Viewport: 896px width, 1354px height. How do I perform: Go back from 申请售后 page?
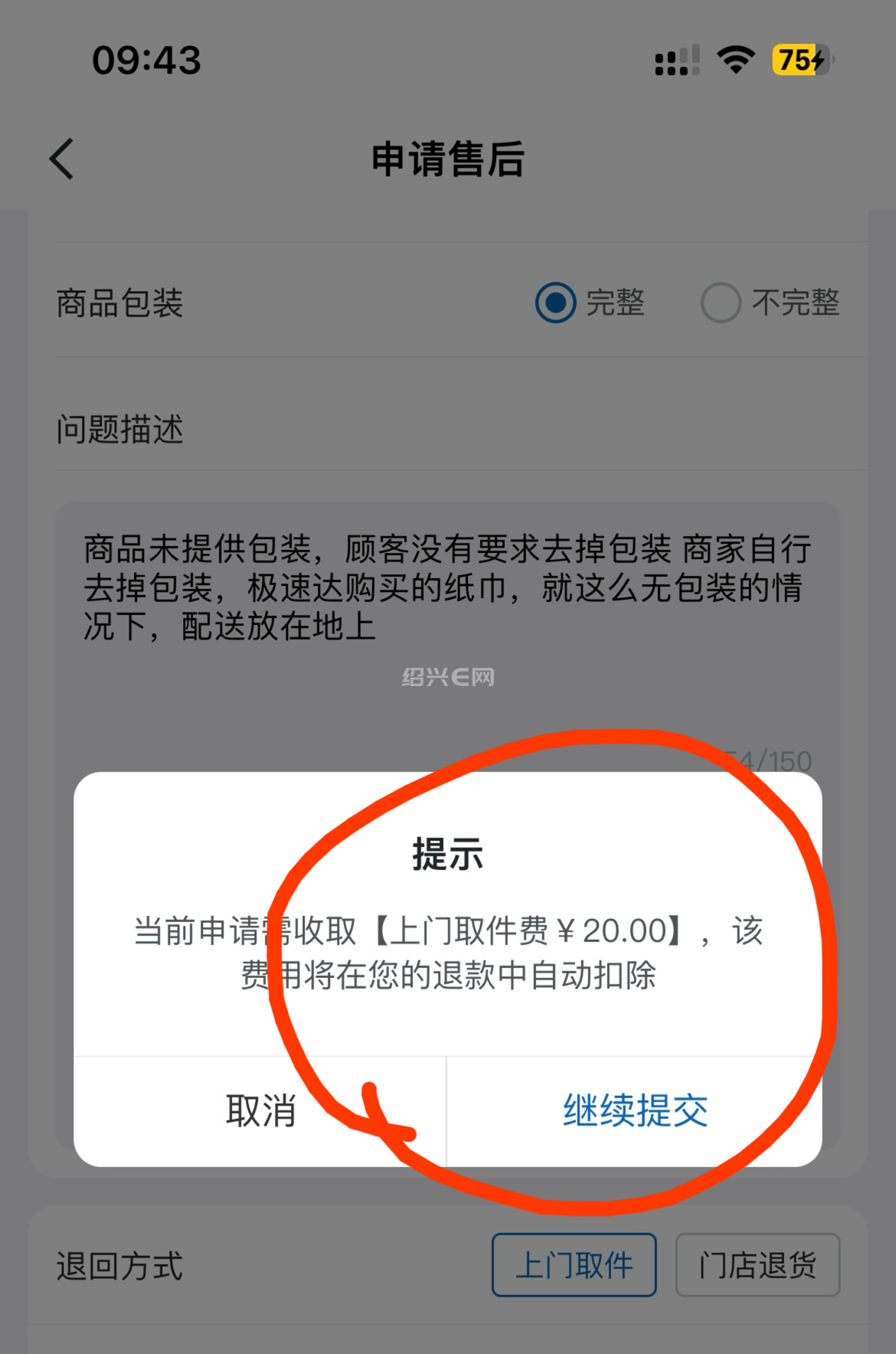[62, 159]
